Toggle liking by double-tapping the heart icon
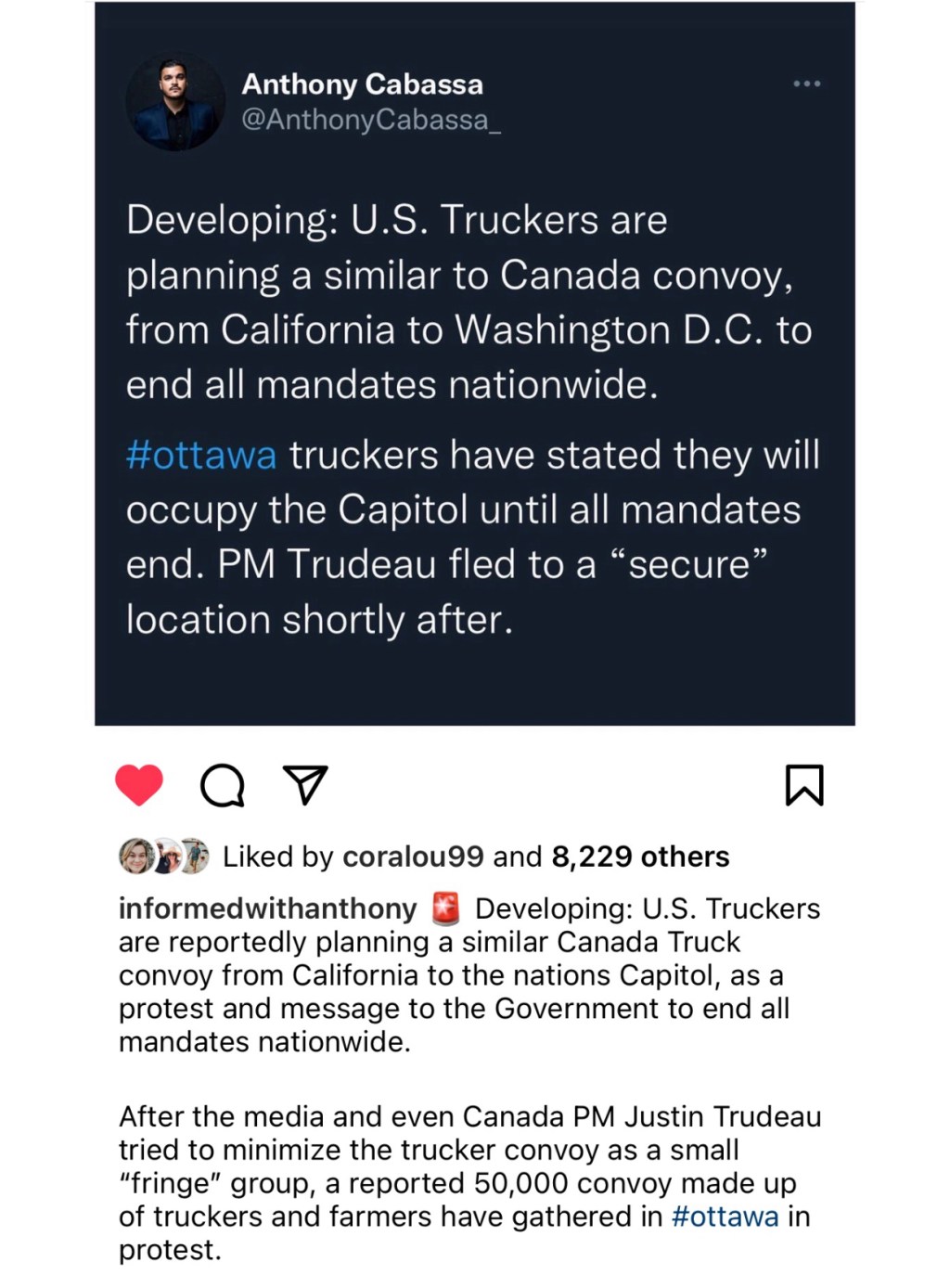This screenshot has width=950, height=1288. click(x=137, y=783)
